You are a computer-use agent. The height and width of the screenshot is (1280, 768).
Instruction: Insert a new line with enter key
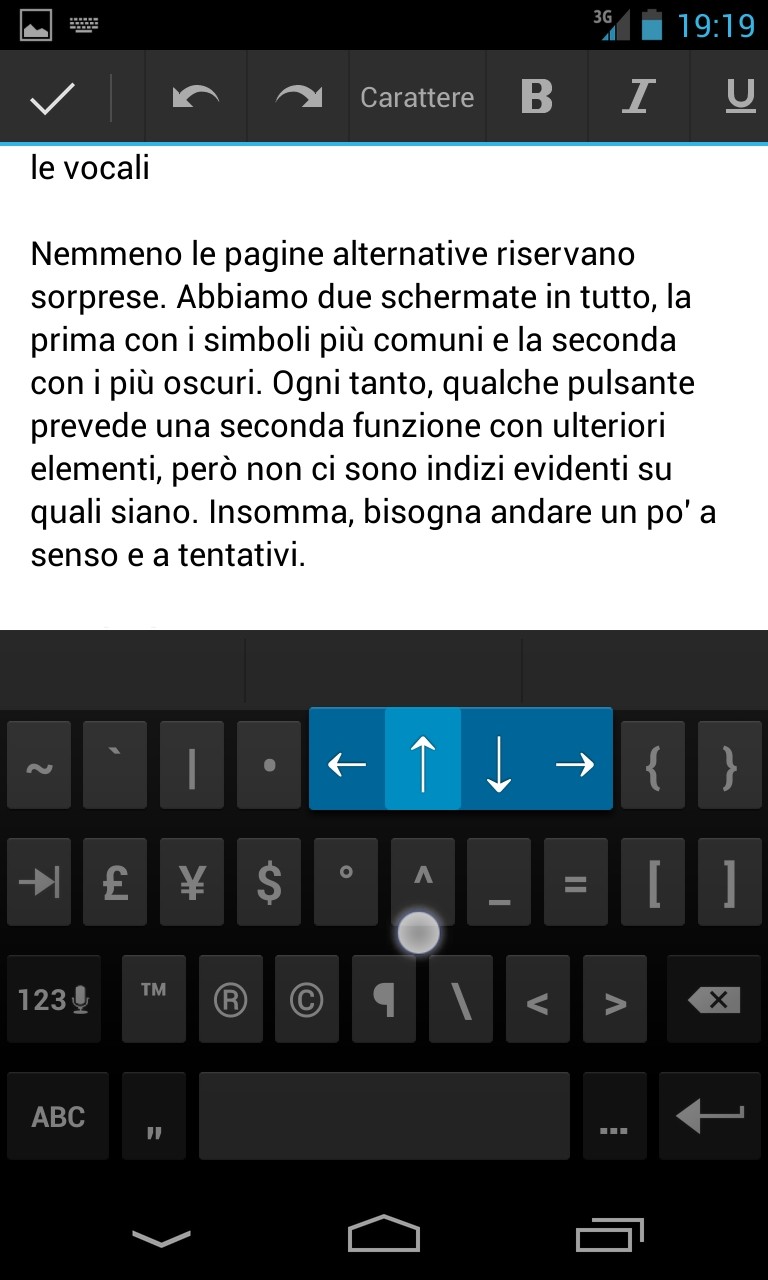click(710, 1116)
